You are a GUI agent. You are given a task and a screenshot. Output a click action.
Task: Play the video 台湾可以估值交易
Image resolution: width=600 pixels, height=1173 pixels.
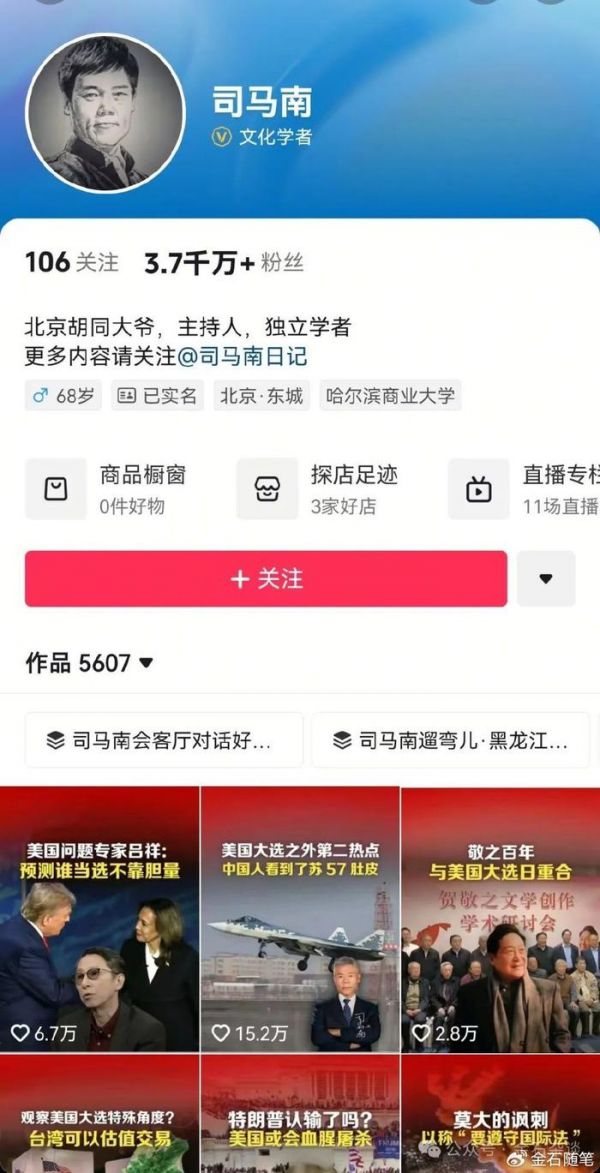click(x=99, y=1115)
